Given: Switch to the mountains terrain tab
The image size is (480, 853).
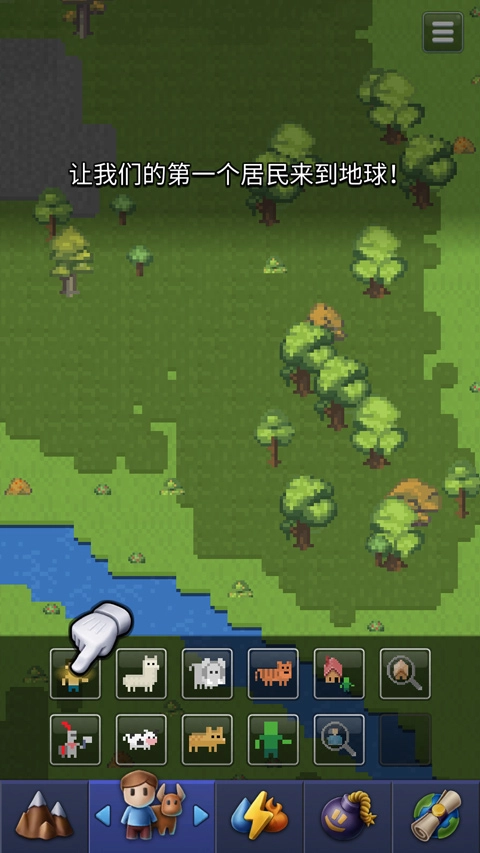Looking at the screenshot, I should coord(44,816).
